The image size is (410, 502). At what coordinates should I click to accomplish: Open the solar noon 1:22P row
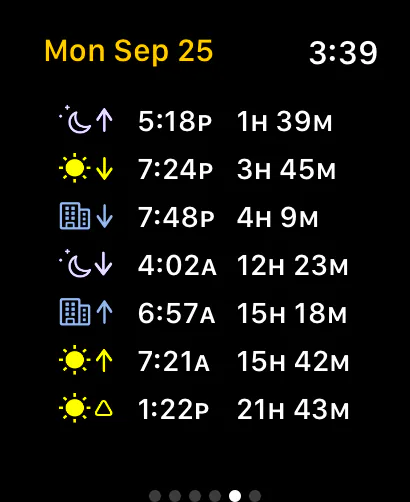coord(204,409)
